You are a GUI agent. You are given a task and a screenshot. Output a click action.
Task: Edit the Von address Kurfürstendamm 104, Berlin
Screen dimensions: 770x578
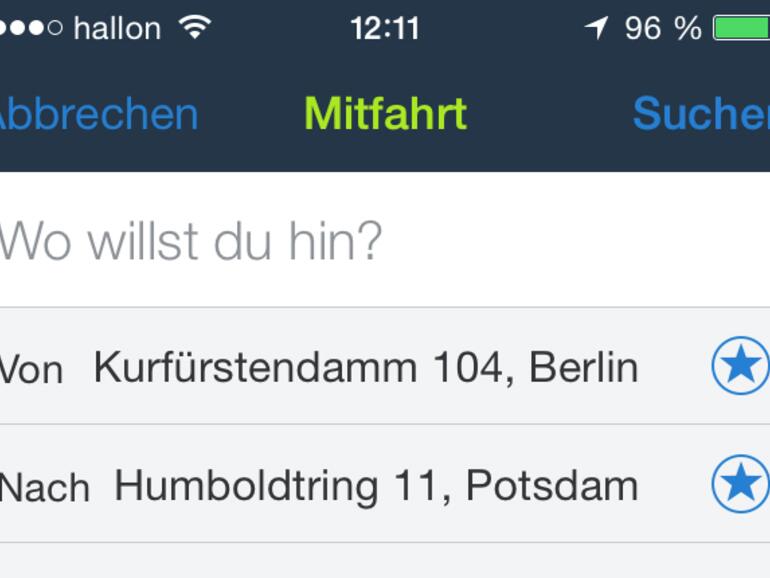pos(366,368)
